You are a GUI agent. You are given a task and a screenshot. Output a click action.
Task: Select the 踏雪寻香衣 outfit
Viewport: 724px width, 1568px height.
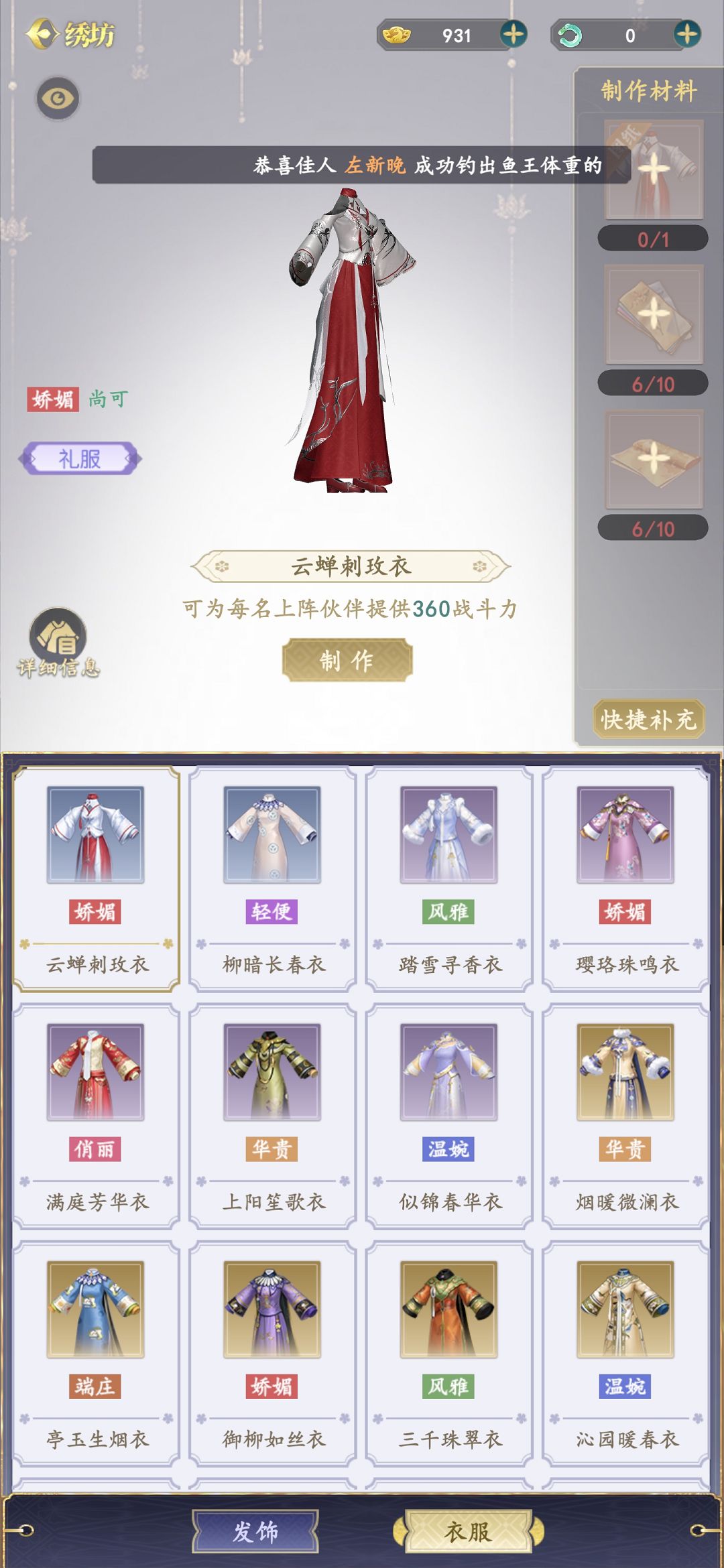(x=449, y=878)
